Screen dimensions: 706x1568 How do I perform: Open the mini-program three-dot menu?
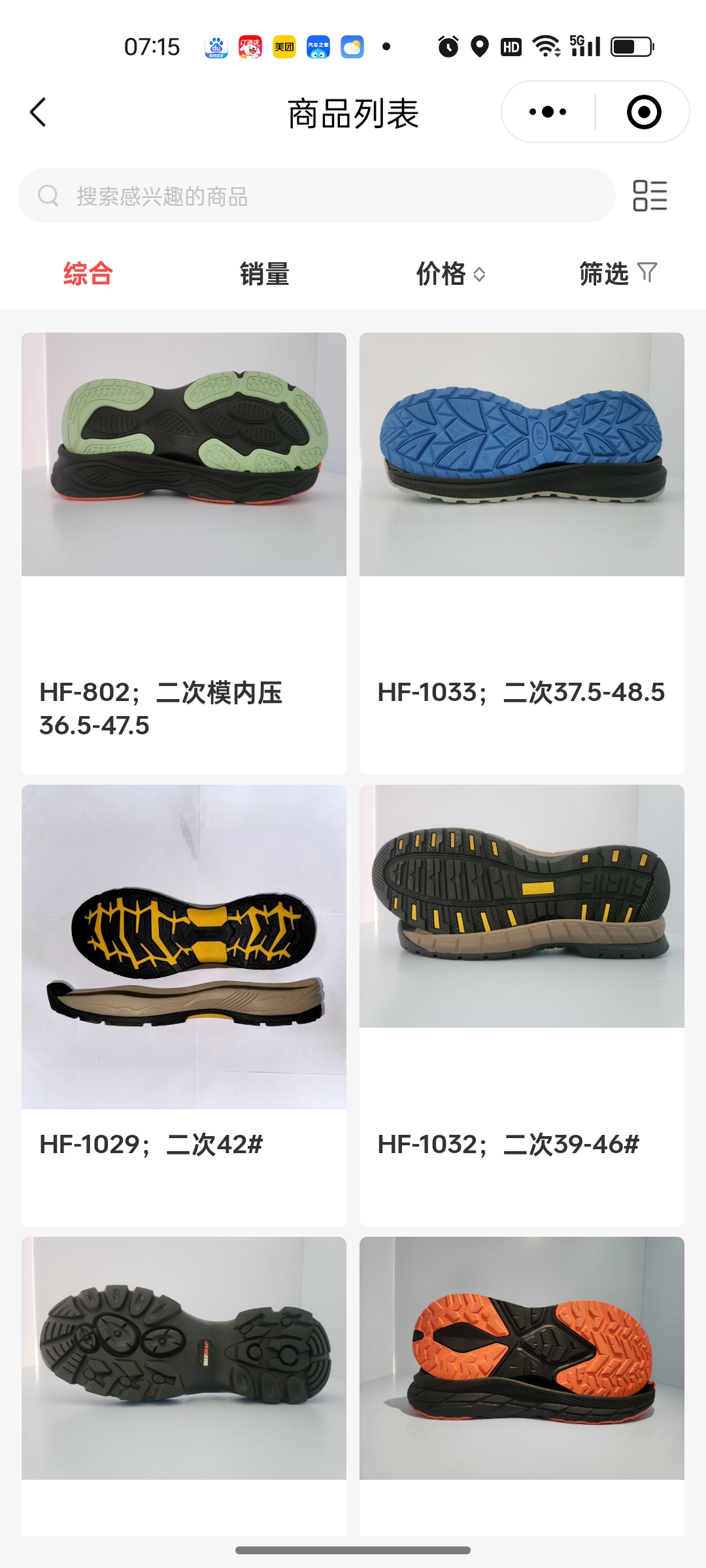(548, 112)
